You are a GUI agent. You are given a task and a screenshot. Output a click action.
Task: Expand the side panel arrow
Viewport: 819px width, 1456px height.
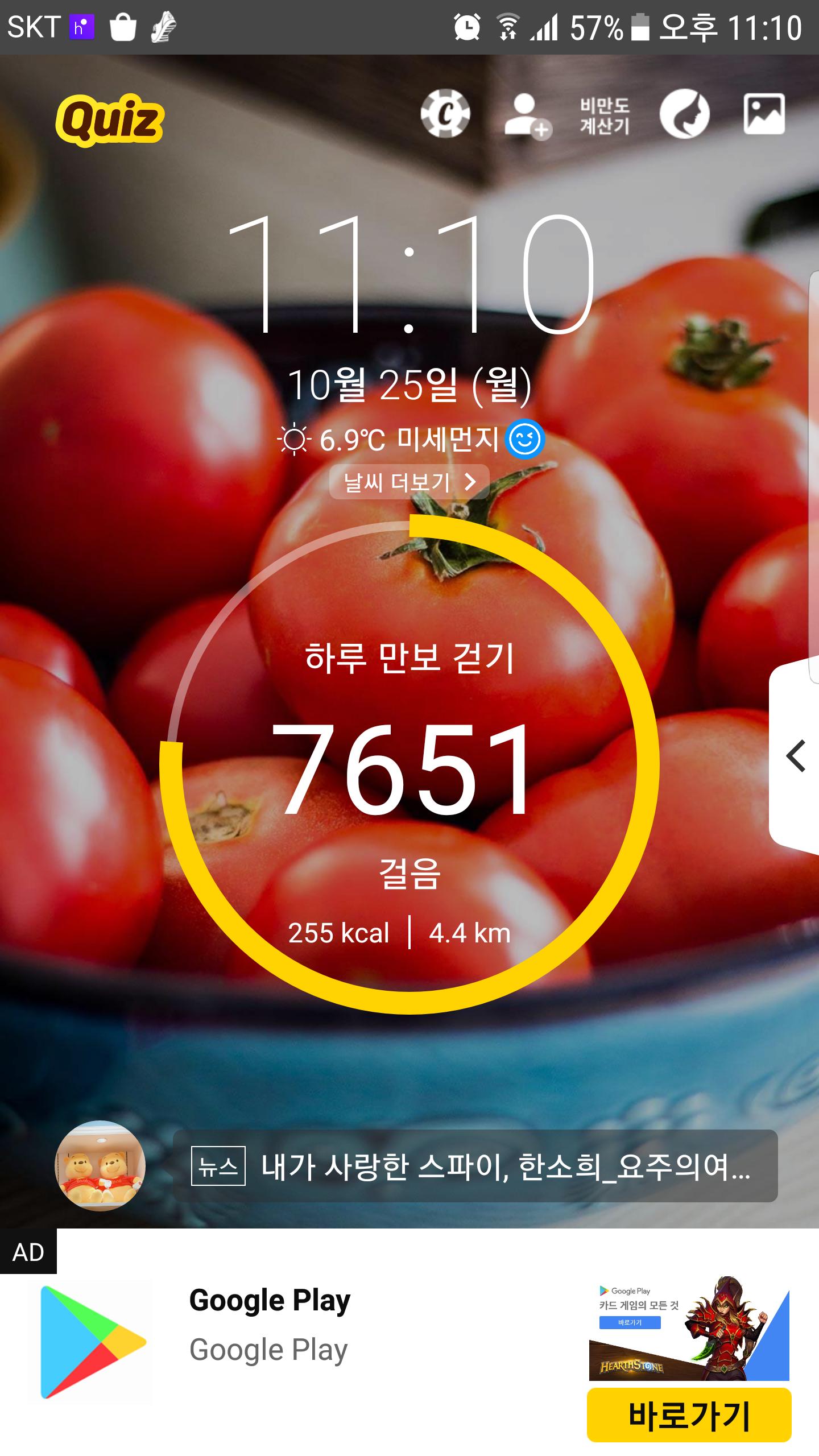click(x=796, y=756)
